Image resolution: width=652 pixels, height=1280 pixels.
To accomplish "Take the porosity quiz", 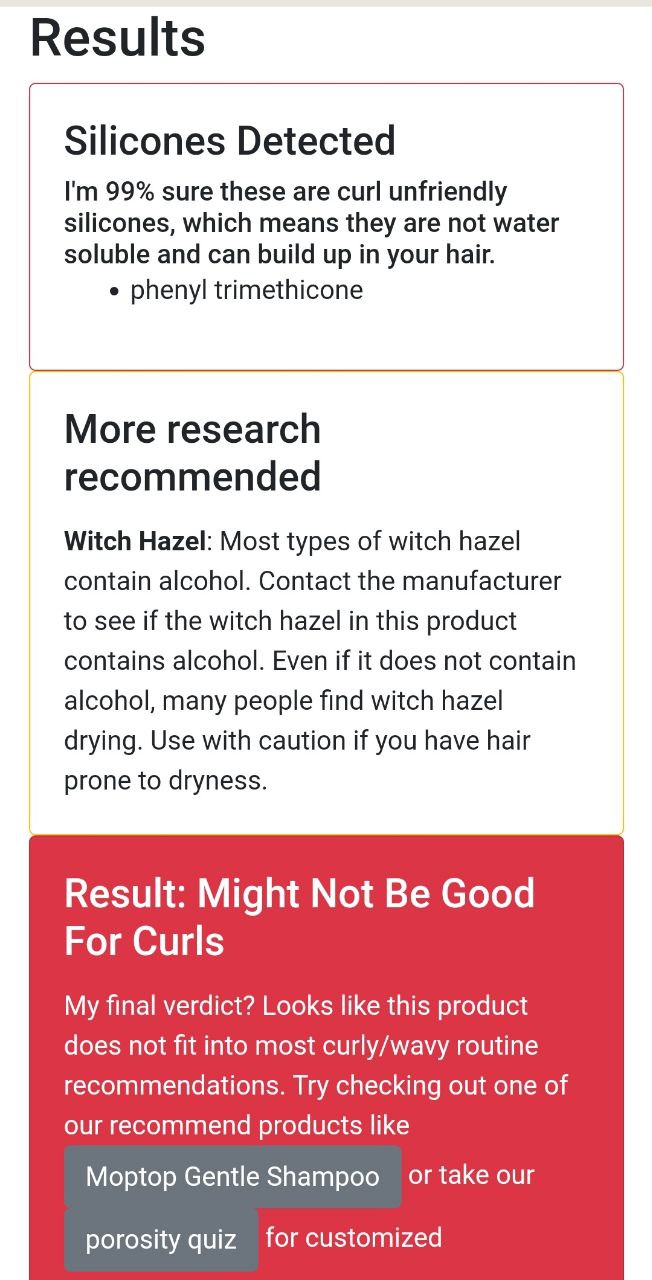I will coord(161,1240).
